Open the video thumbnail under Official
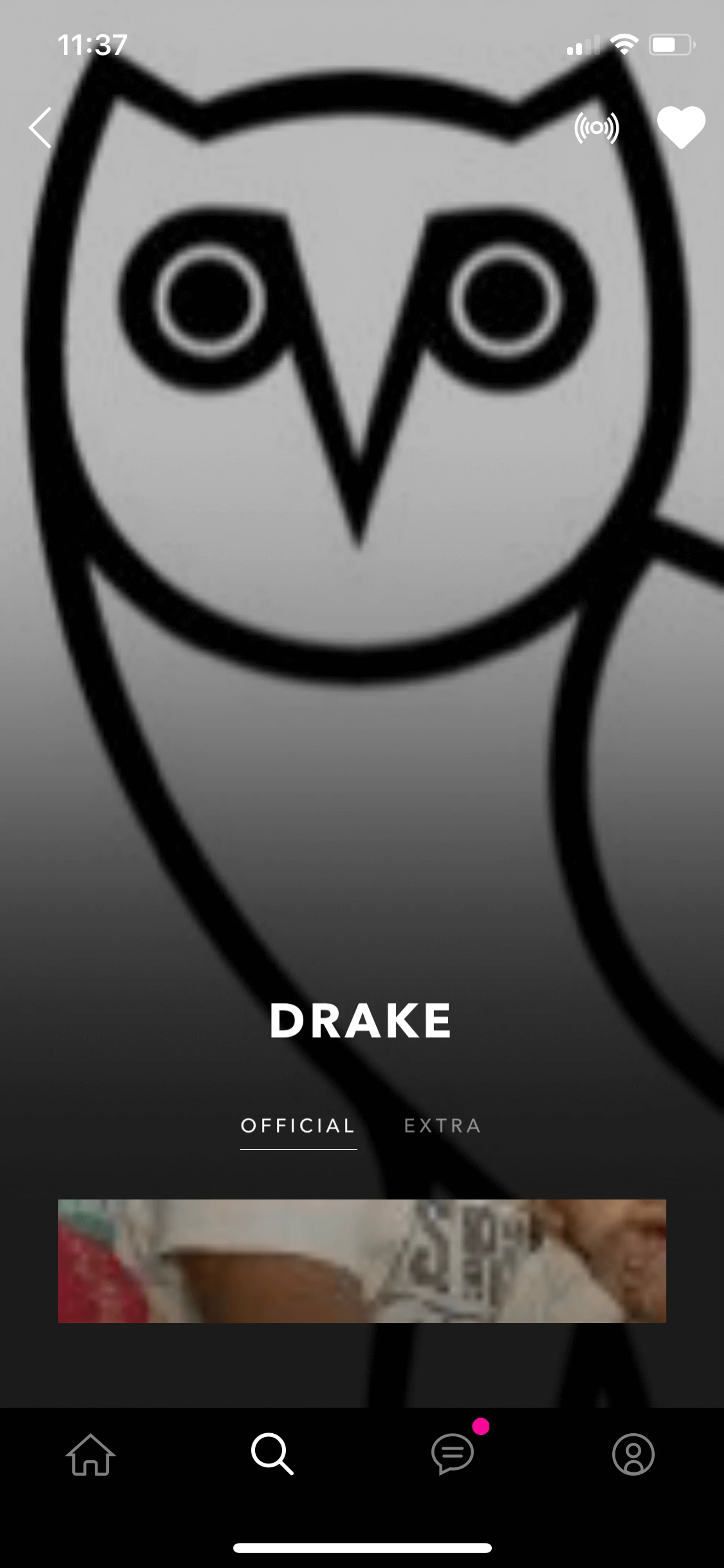The height and width of the screenshot is (1568, 724). pos(362,1261)
